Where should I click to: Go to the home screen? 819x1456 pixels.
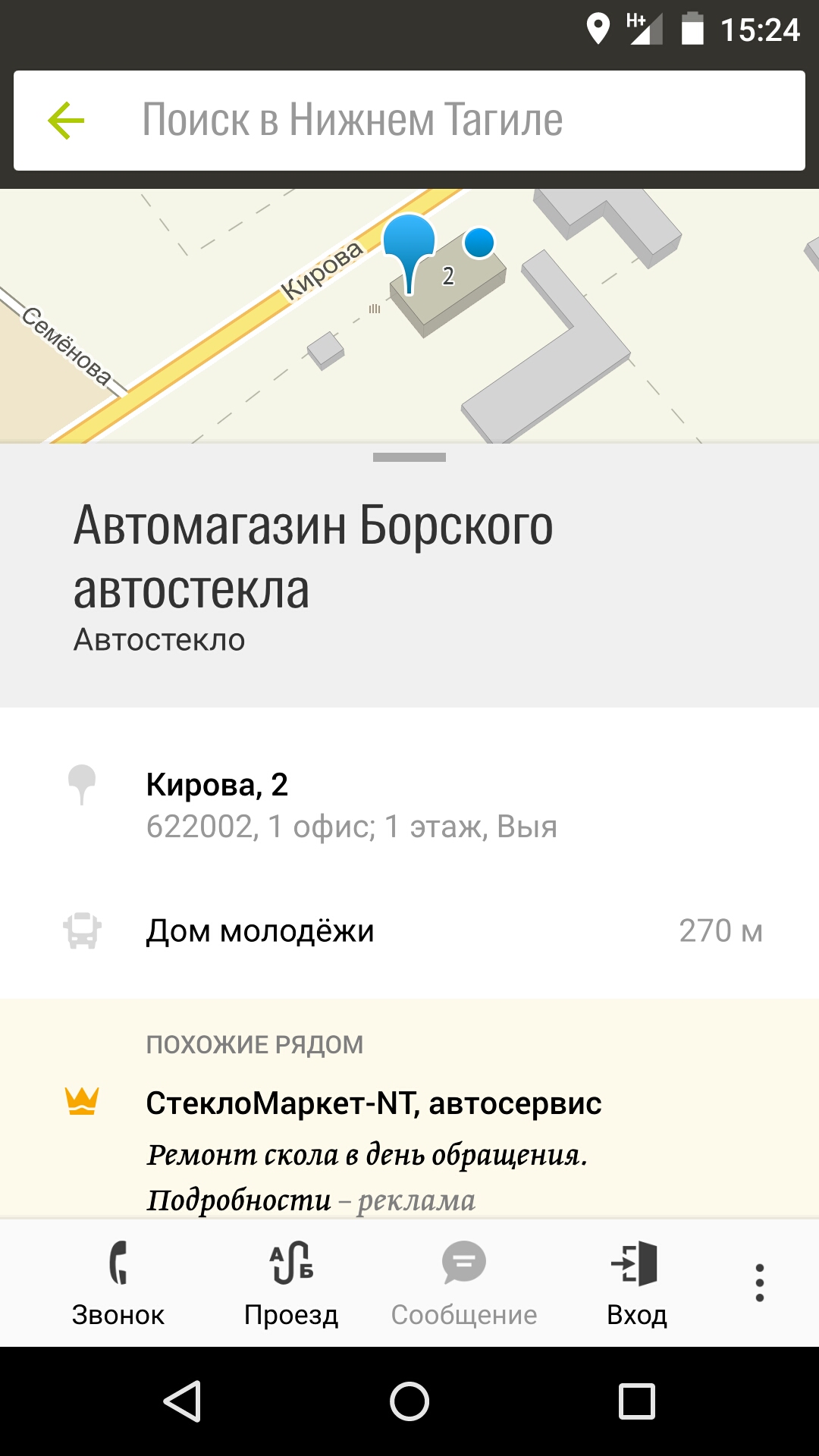[409, 1401]
